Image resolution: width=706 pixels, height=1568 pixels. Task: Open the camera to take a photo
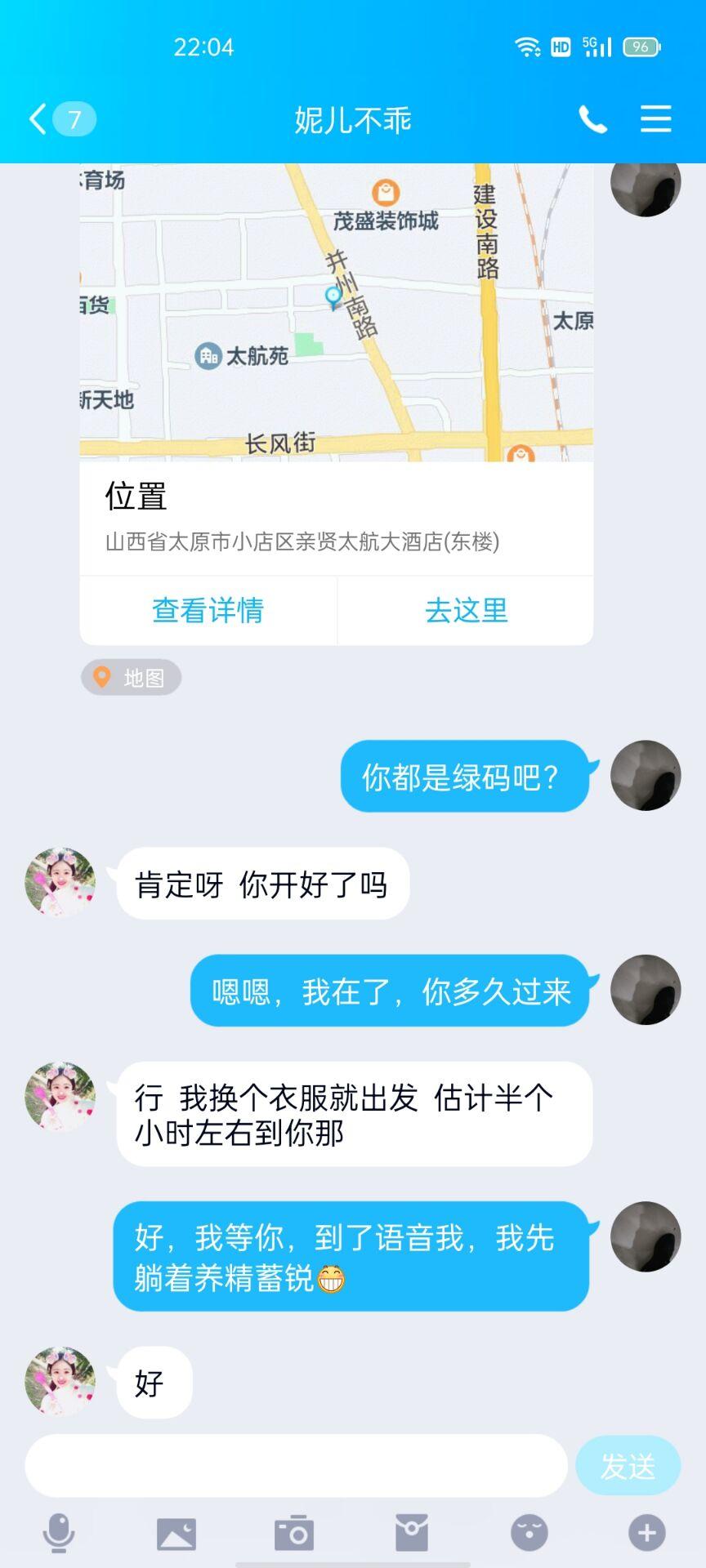pos(294,1533)
